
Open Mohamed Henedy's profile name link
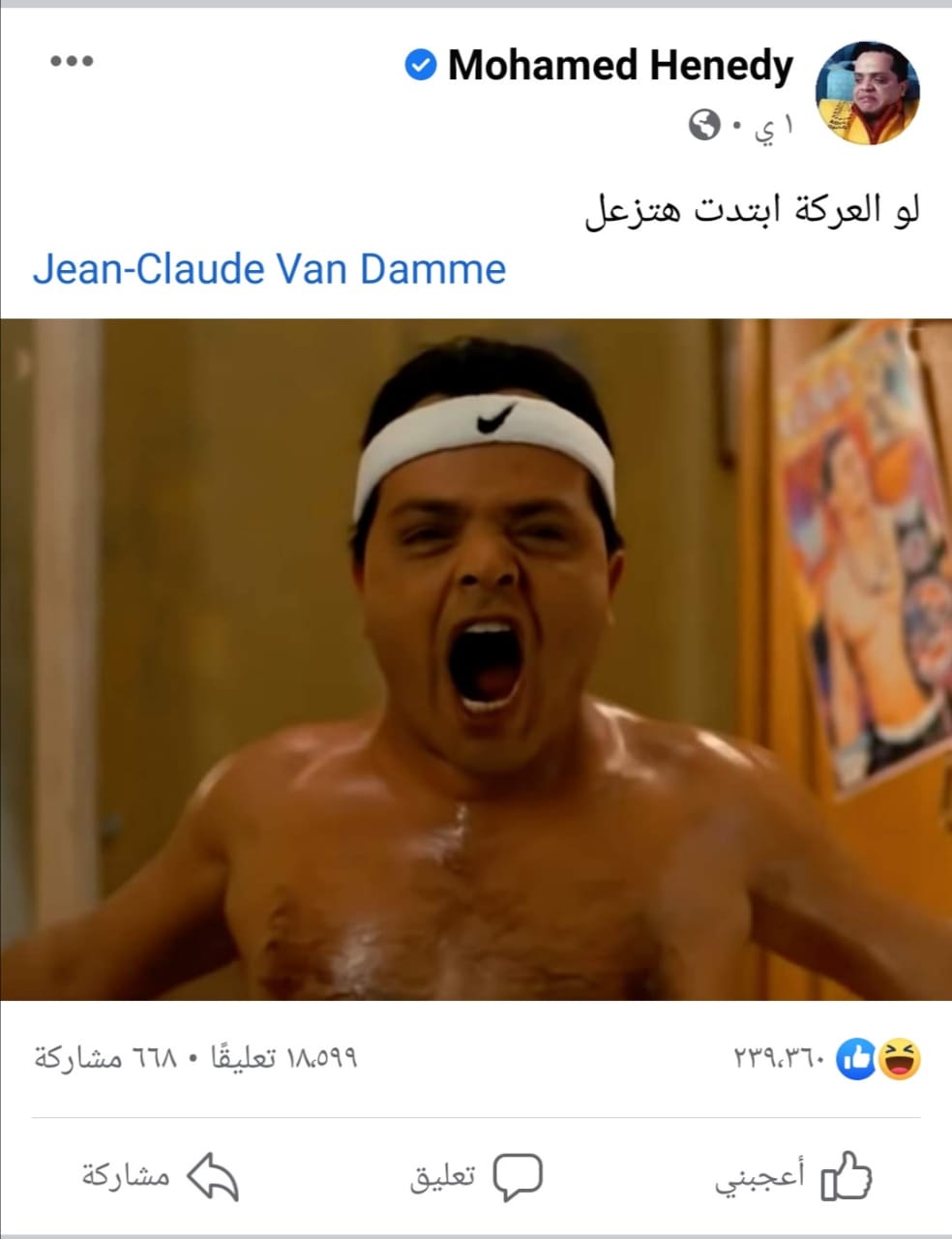click(619, 66)
